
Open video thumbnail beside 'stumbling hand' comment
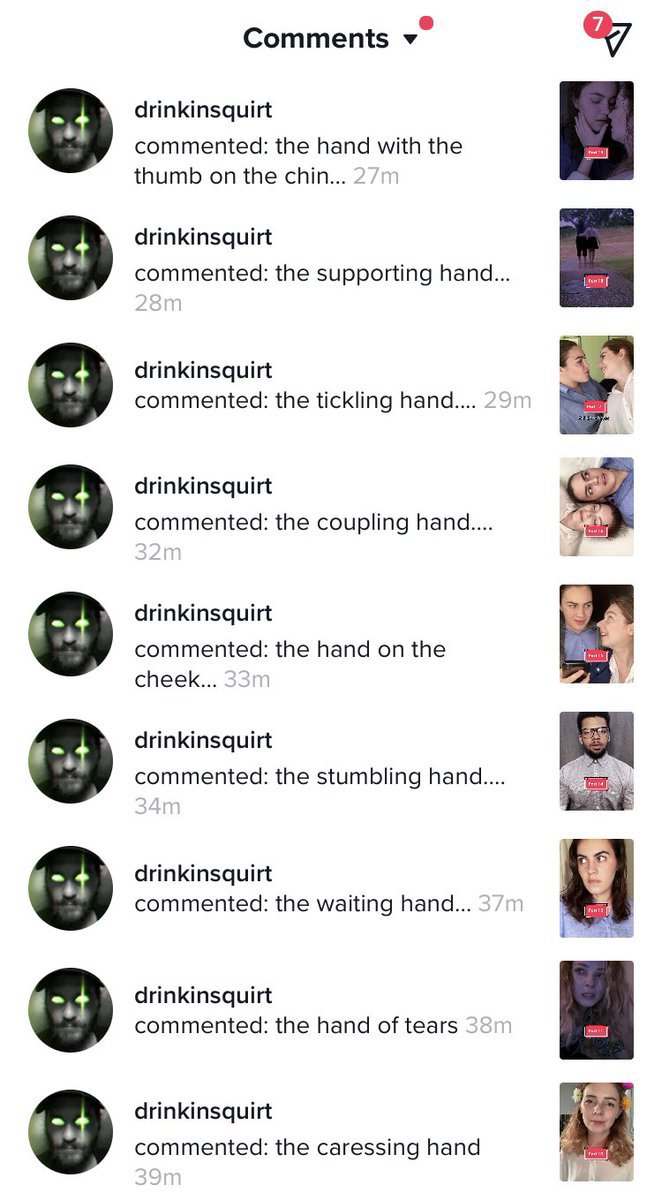click(596, 761)
